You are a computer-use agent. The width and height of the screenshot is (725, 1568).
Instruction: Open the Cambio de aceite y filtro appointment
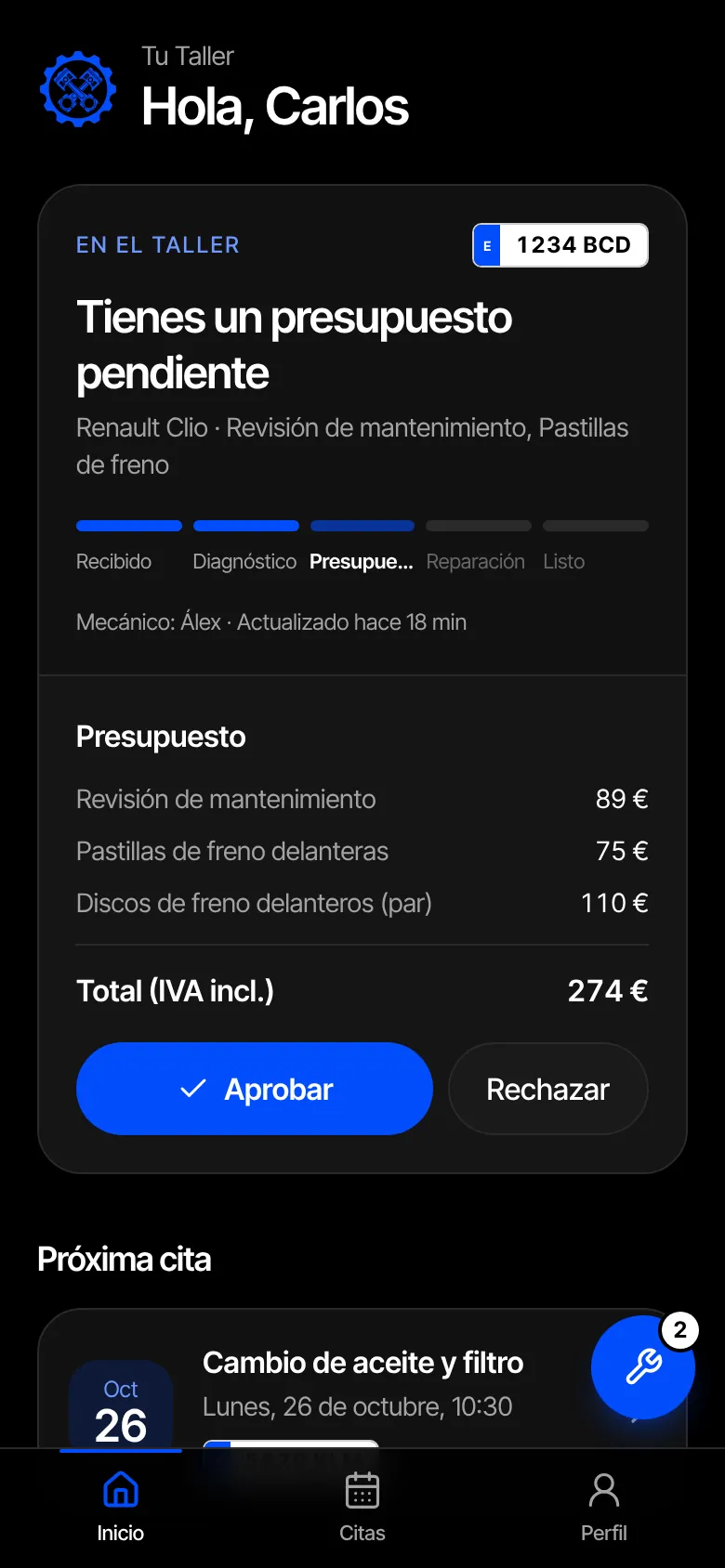[x=362, y=1379]
